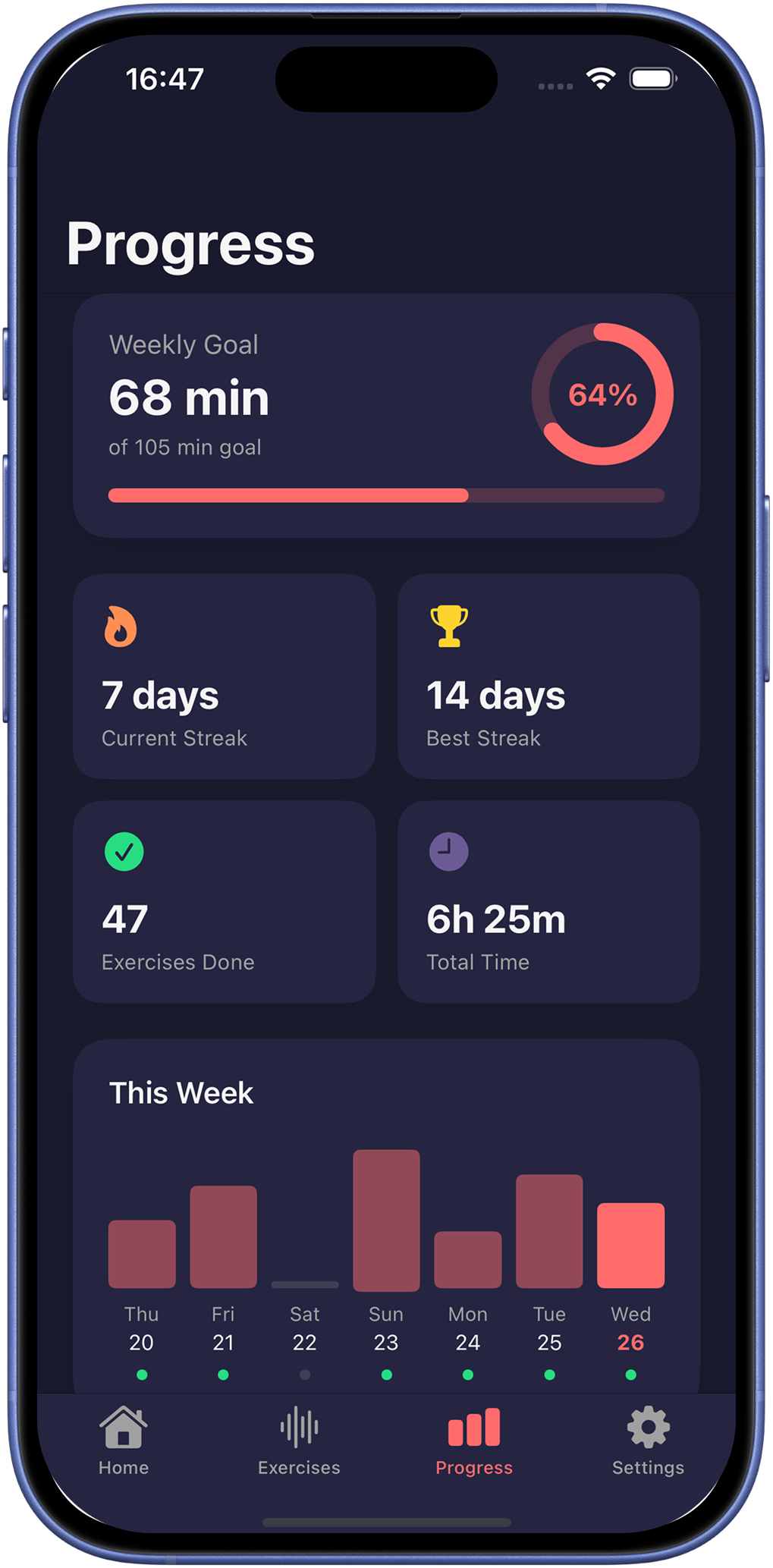Select the Wed 26 bar in This Week
Image resolution: width=773 pixels, height=1568 pixels.
coord(630,1245)
